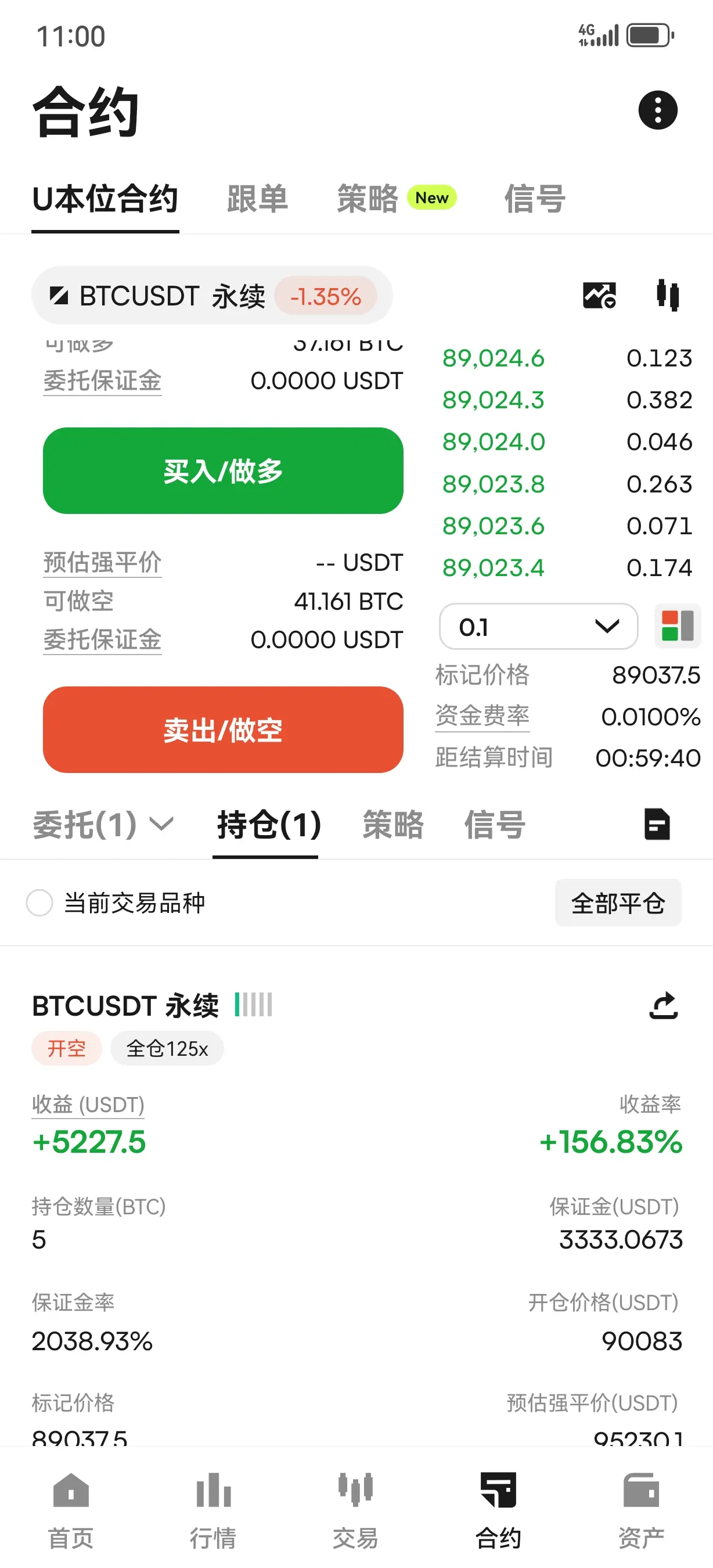713x1568 pixels.
Task: Switch to the 跟单 tab
Action: pyautogui.click(x=257, y=199)
